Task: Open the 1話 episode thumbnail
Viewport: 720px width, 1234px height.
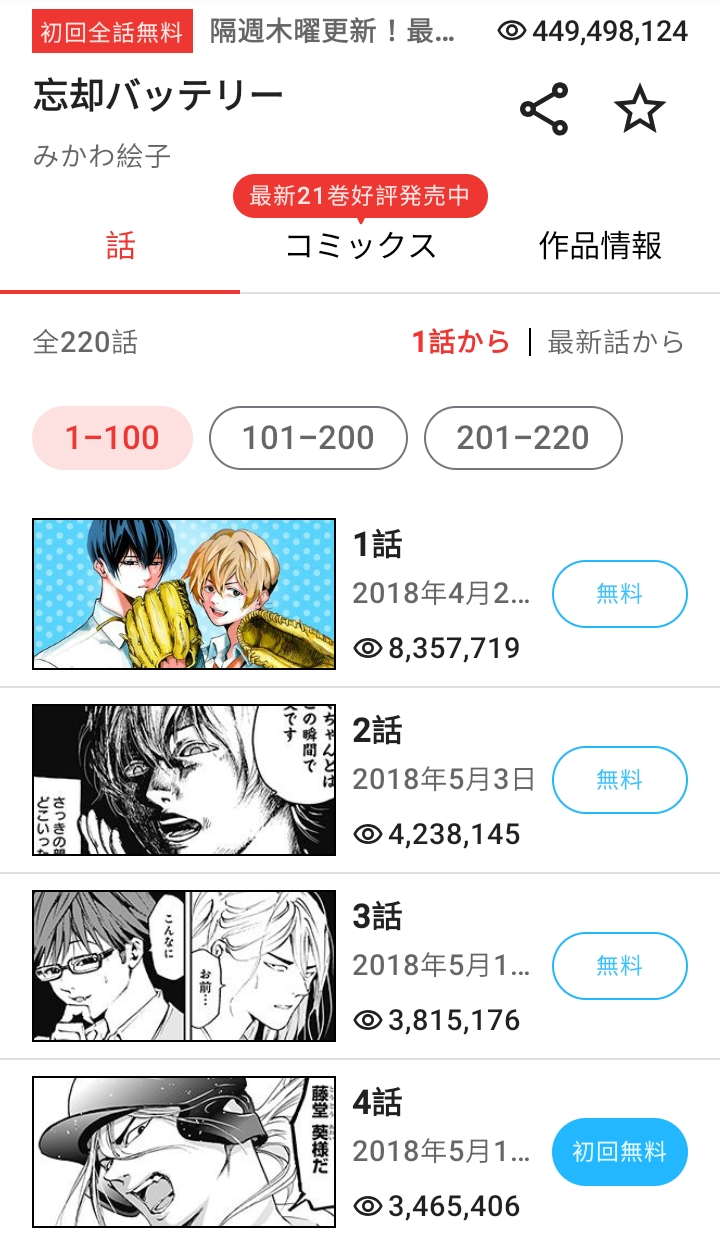Action: 184,594
